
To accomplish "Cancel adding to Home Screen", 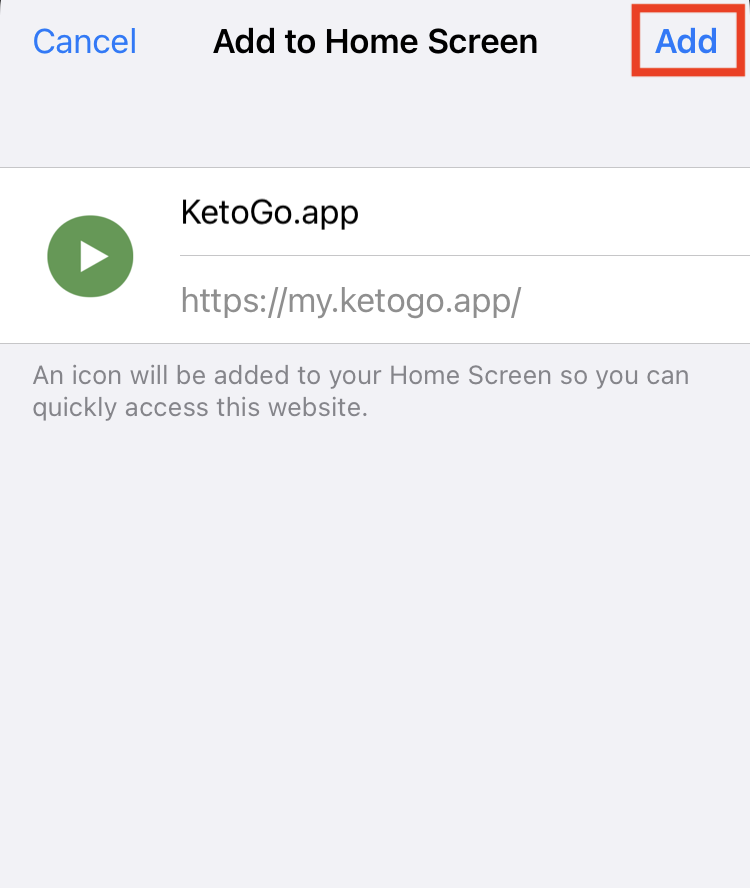I will click(x=85, y=42).
